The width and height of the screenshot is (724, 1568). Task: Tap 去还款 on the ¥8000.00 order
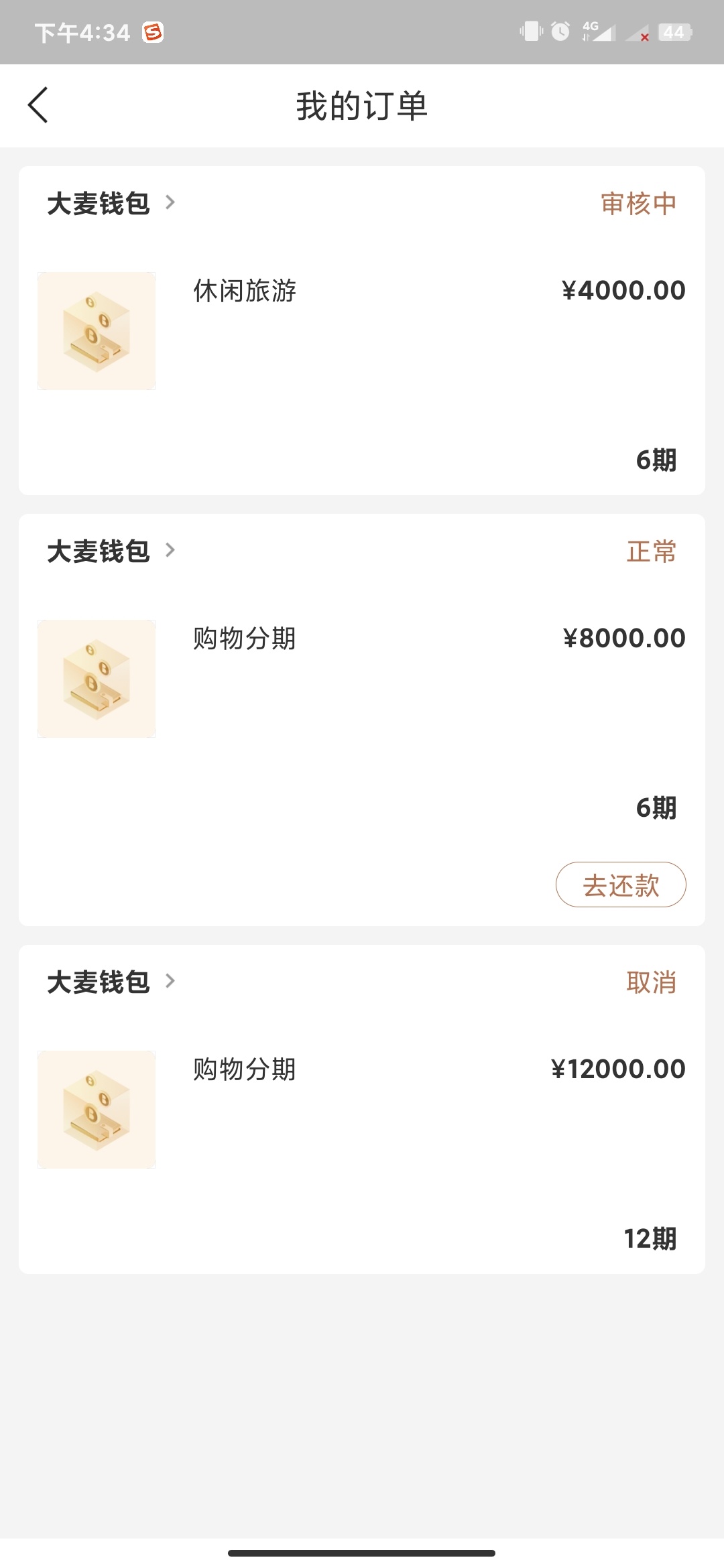(621, 885)
